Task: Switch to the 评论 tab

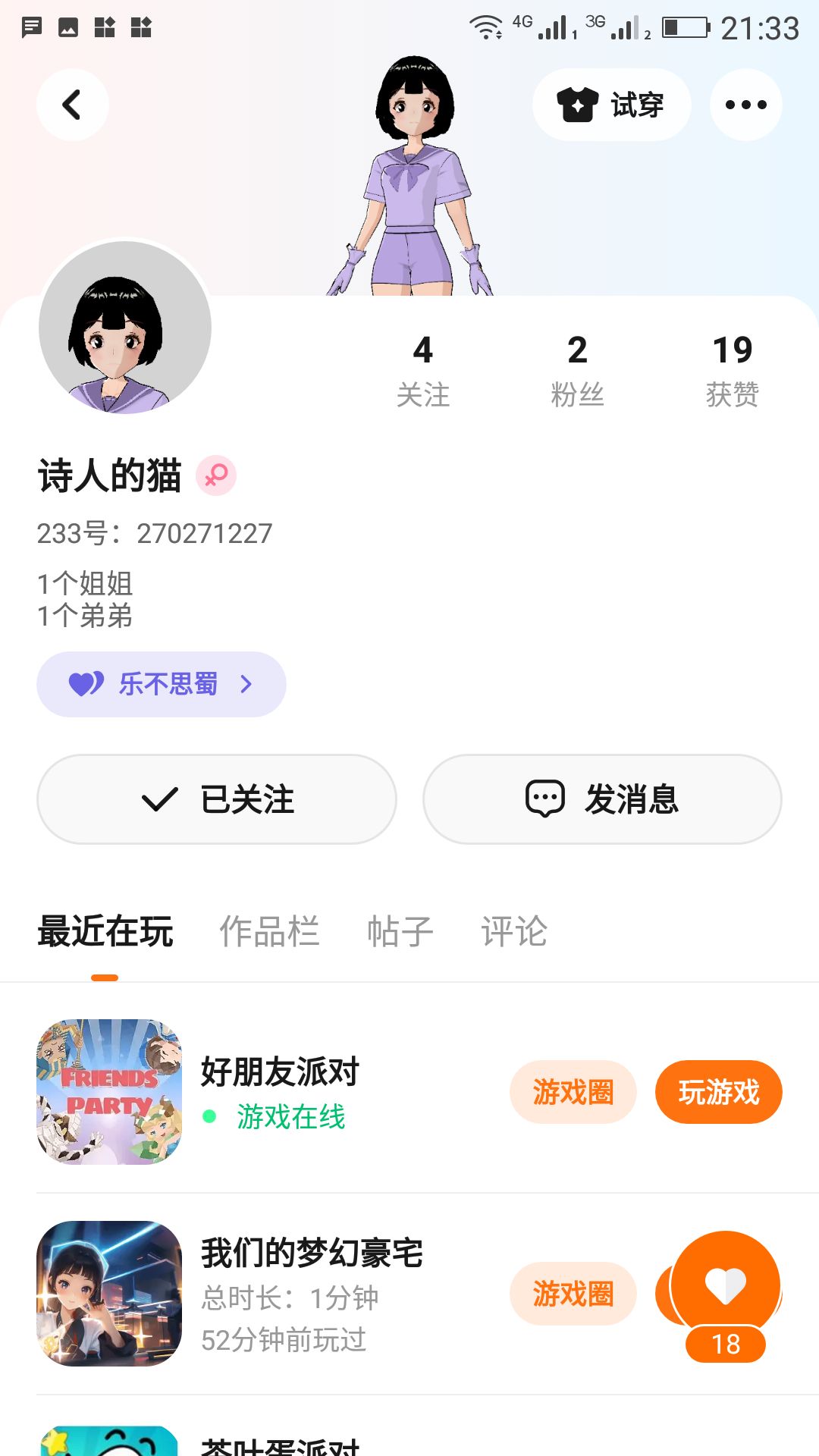Action: pyautogui.click(x=513, y=931)
